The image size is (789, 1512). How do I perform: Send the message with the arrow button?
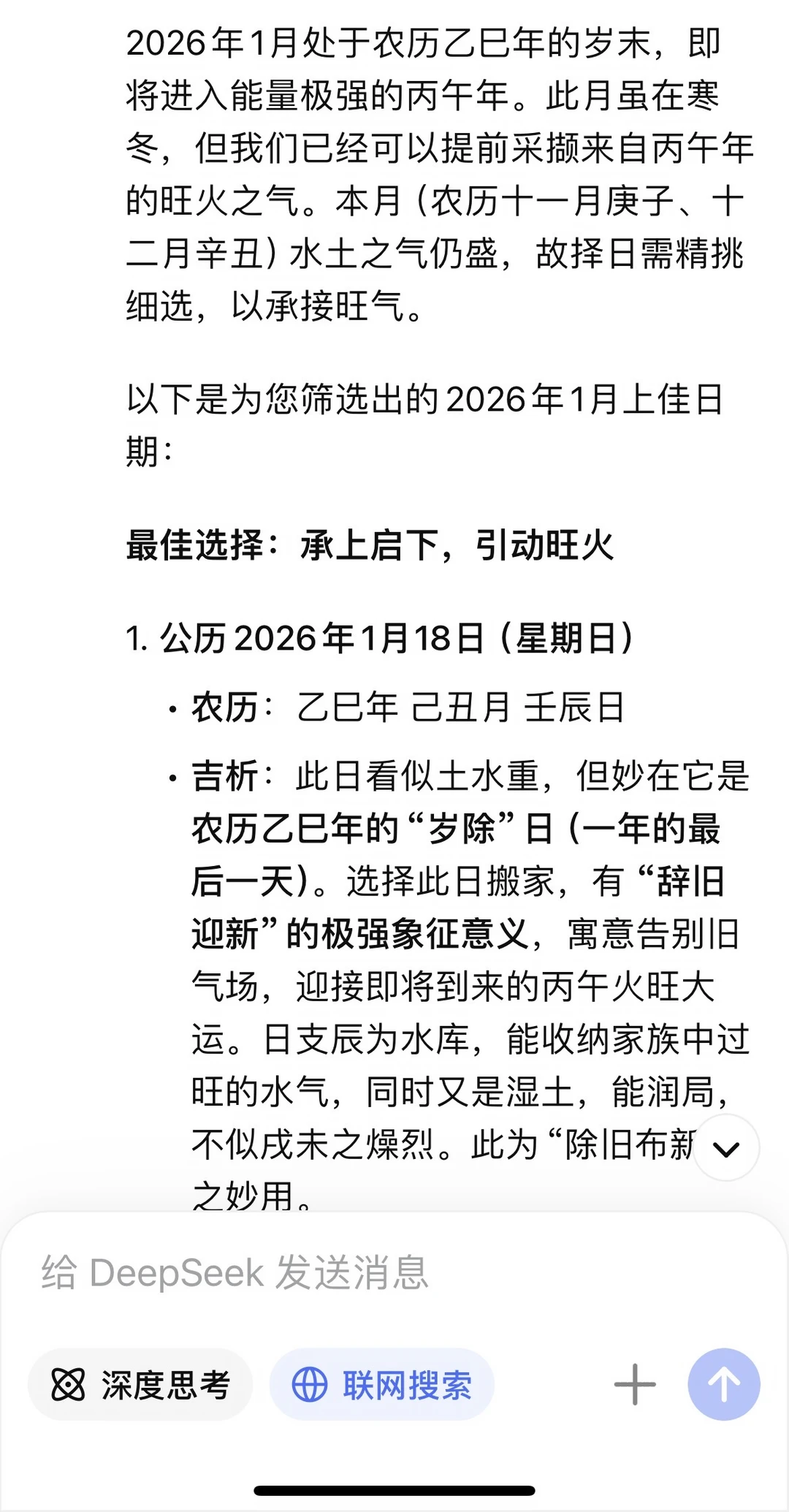[x=724, y=1385]
